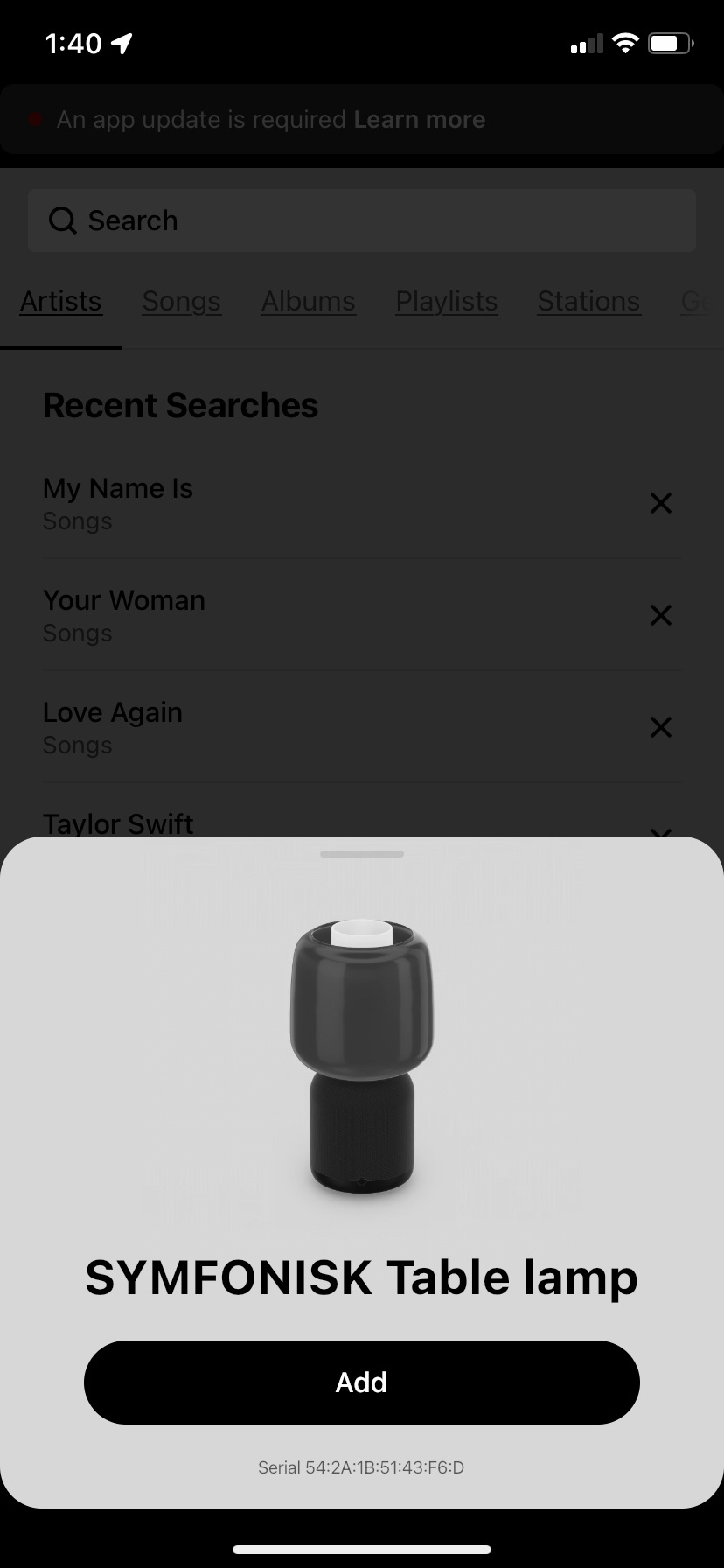Screen dimensions: 724x1568
Task: Select the Stations tab
Action: click(588, 301)
